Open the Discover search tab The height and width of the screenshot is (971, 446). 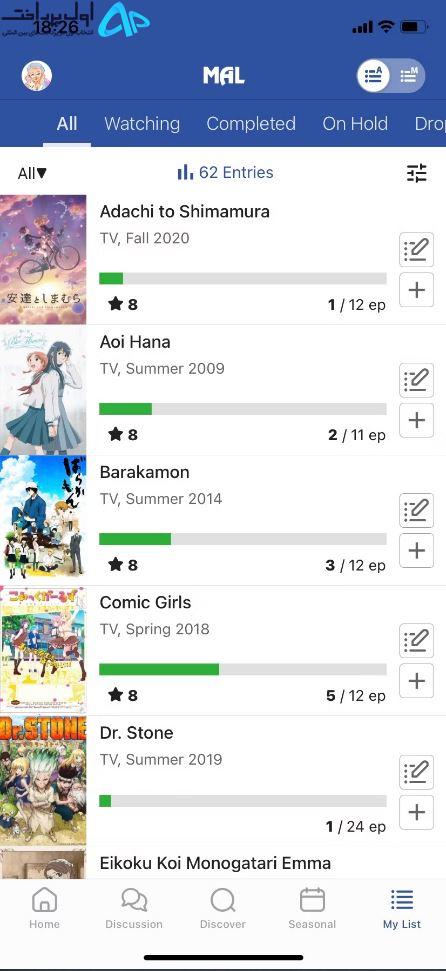223,908
